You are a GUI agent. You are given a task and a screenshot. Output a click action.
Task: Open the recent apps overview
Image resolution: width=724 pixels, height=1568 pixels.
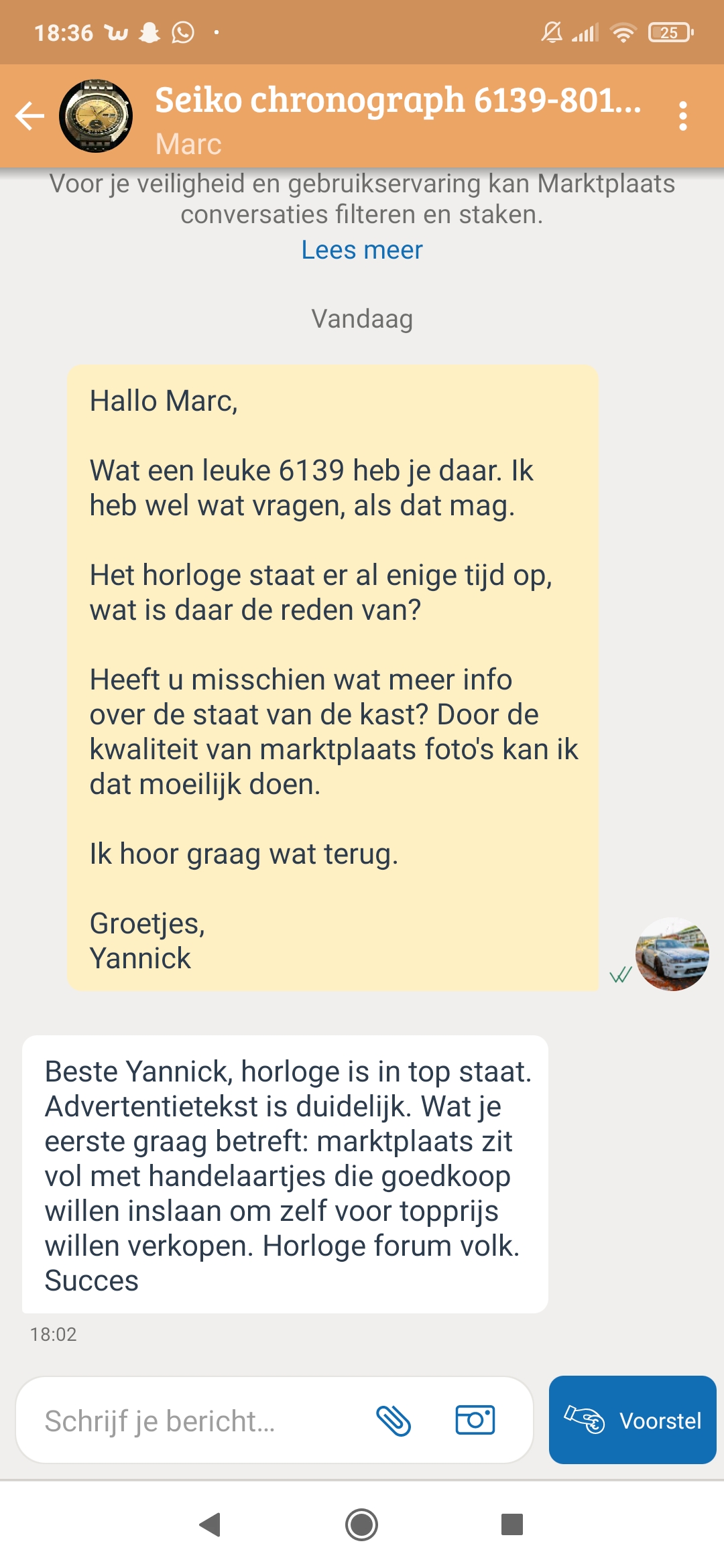coord(512,1524)
